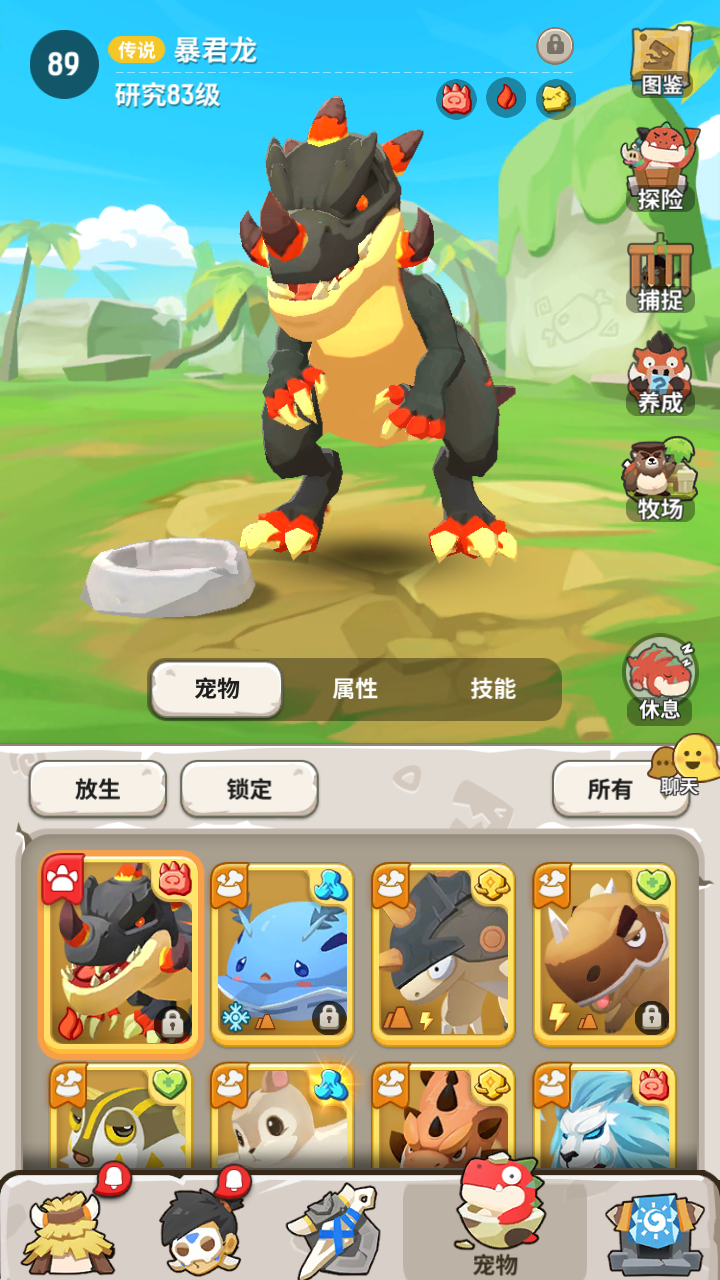Open the 图鉴 encyclopedia
Viewport: 720px width, 1280px height.
click(x=661, y=61)
